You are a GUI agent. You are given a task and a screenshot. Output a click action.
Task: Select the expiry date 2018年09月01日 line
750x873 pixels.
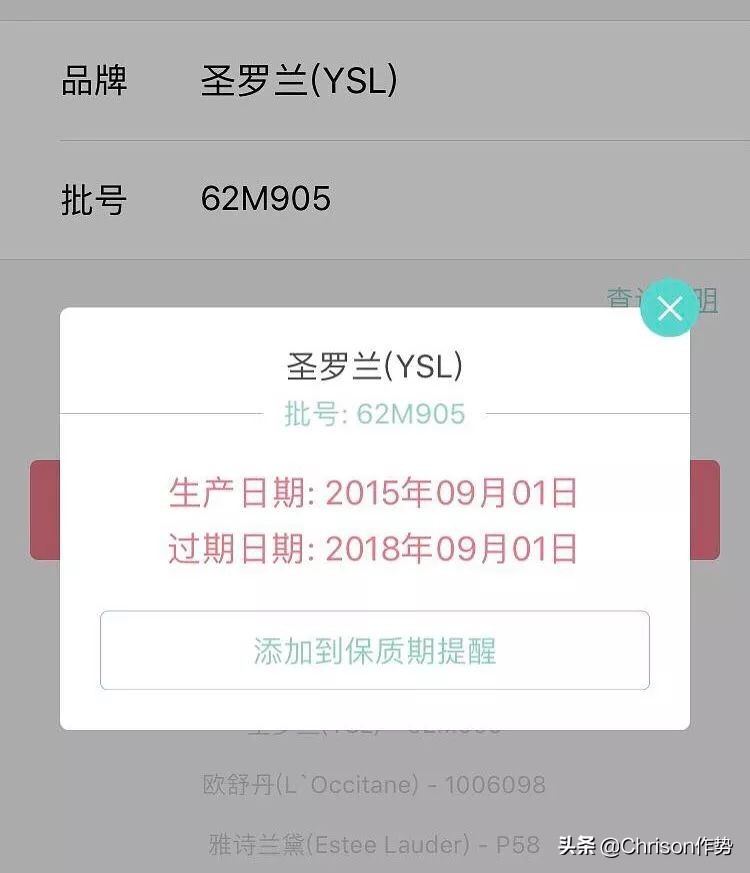(x=374, y=550)
